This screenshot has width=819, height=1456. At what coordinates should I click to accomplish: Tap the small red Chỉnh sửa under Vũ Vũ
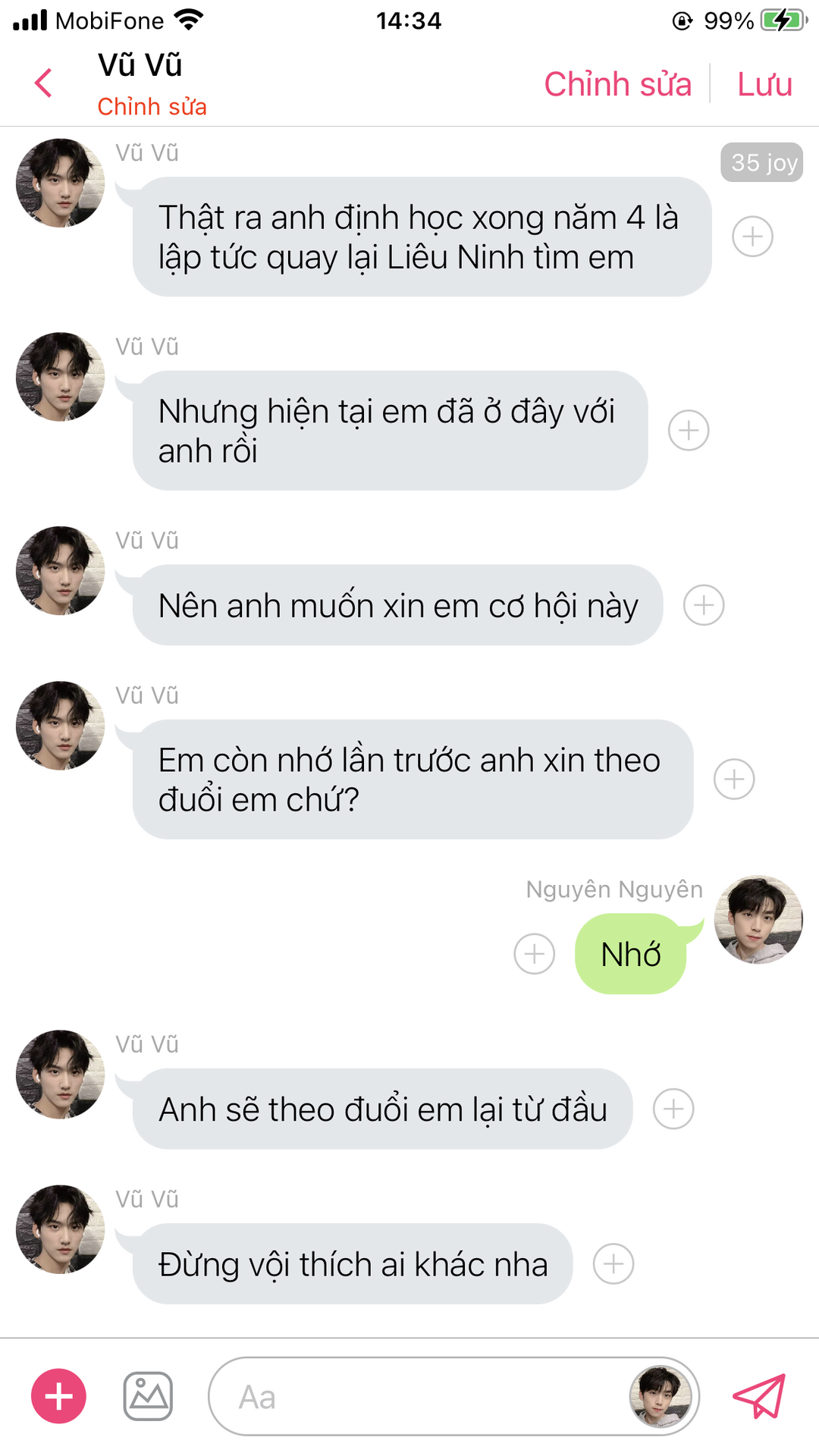tap(152, 107)
